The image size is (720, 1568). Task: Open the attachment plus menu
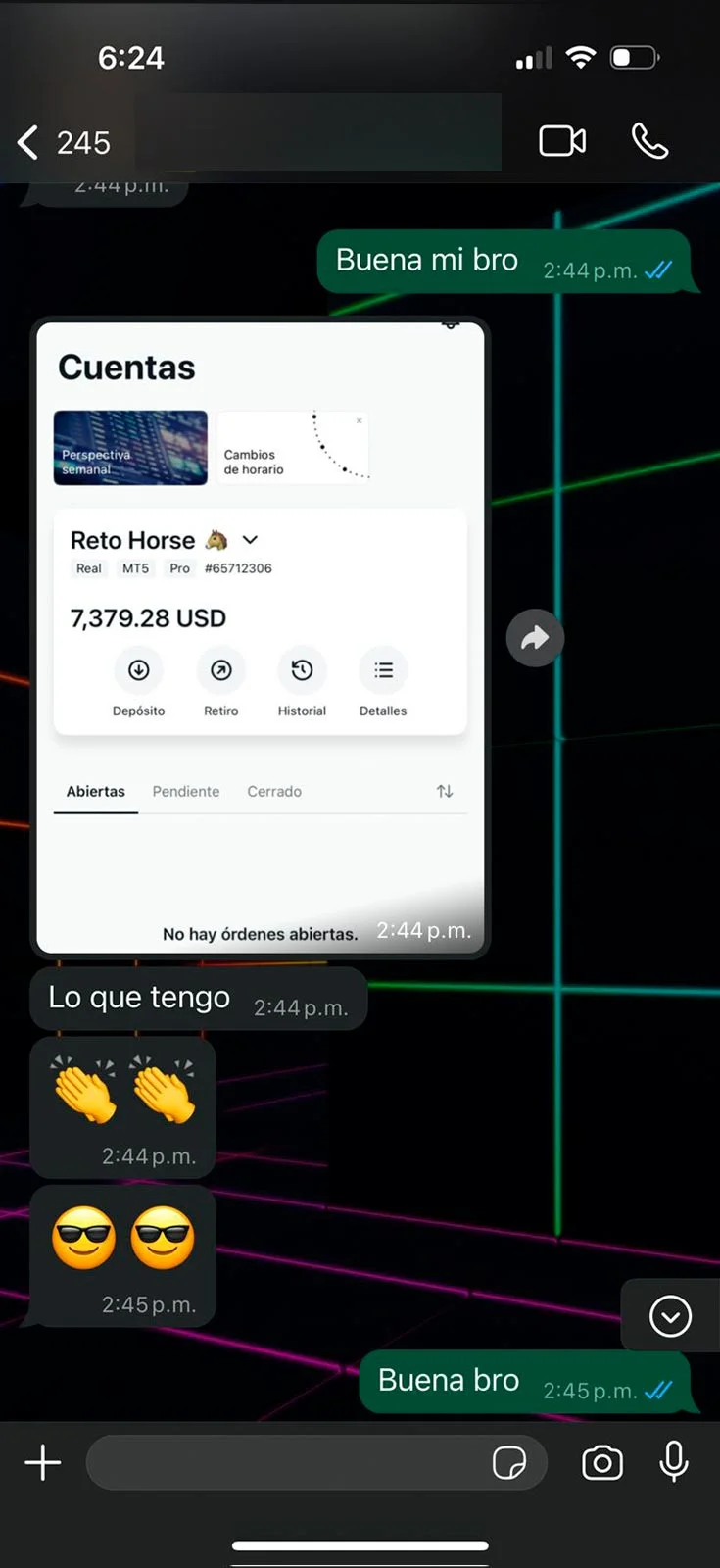pyautogui.click(x=42, y=1463)
